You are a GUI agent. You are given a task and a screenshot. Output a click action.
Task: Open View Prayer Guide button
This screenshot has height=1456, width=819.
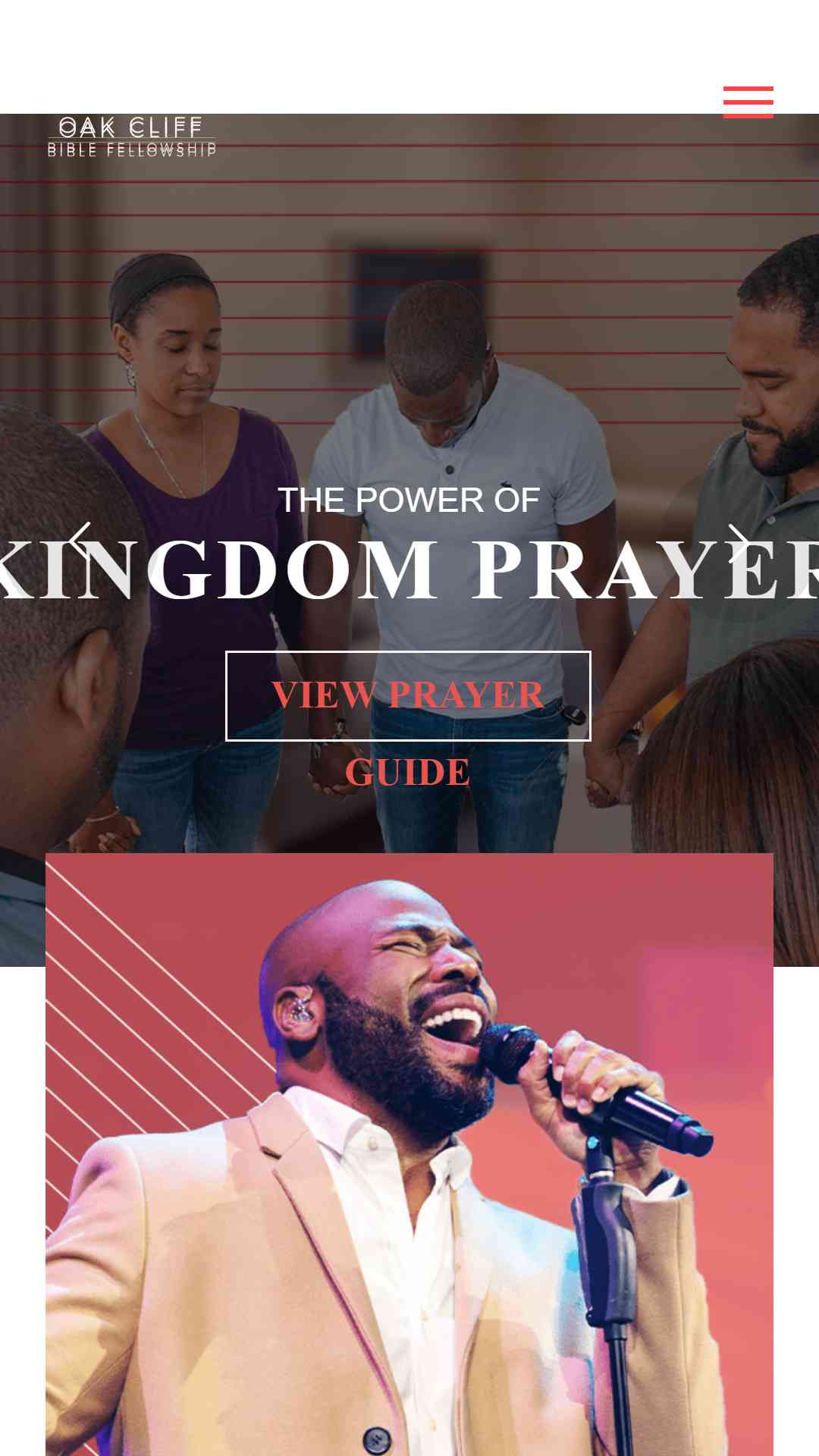408,696
